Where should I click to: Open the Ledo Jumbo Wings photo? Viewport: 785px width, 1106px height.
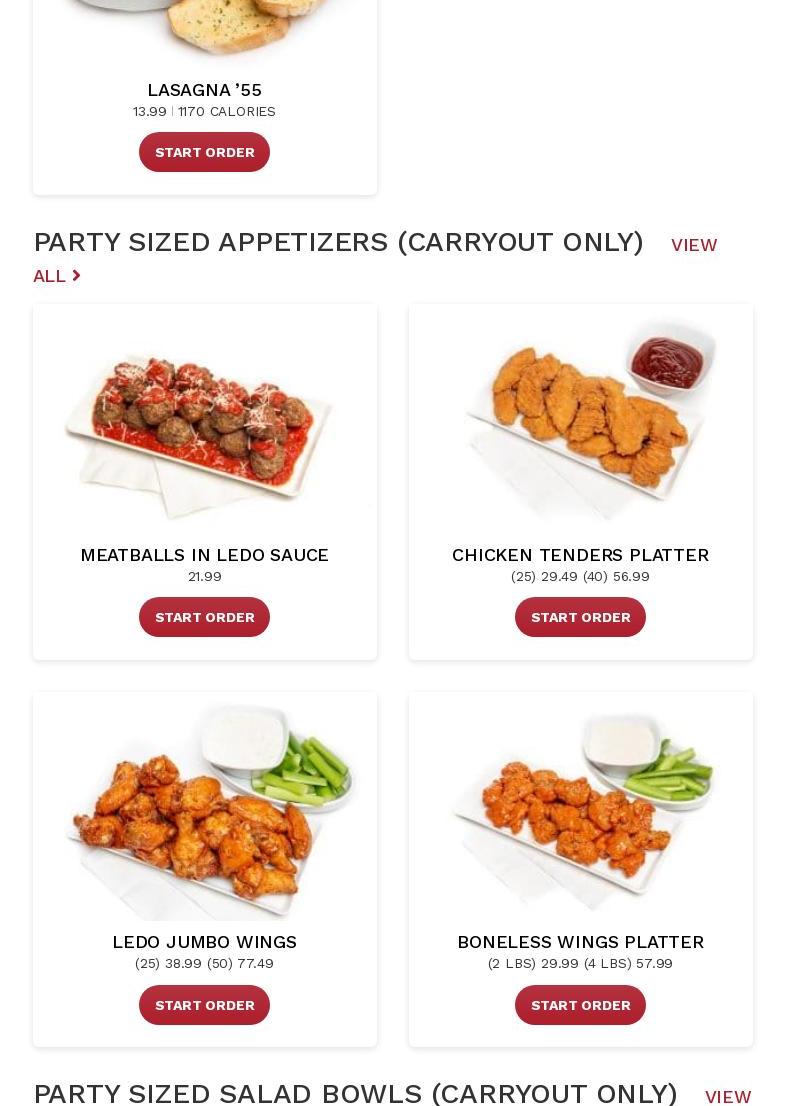click(x=204, y=810)
